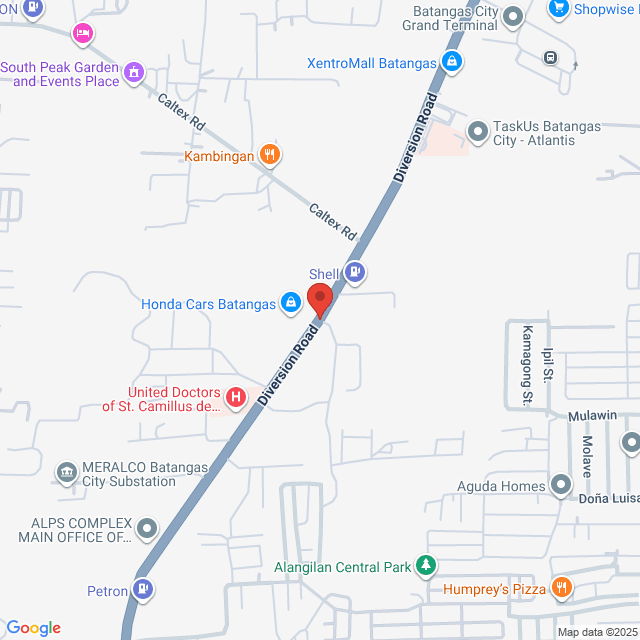Tap Batangas City Grand Terminal marker
640x640 pixels.
point(513,16)
